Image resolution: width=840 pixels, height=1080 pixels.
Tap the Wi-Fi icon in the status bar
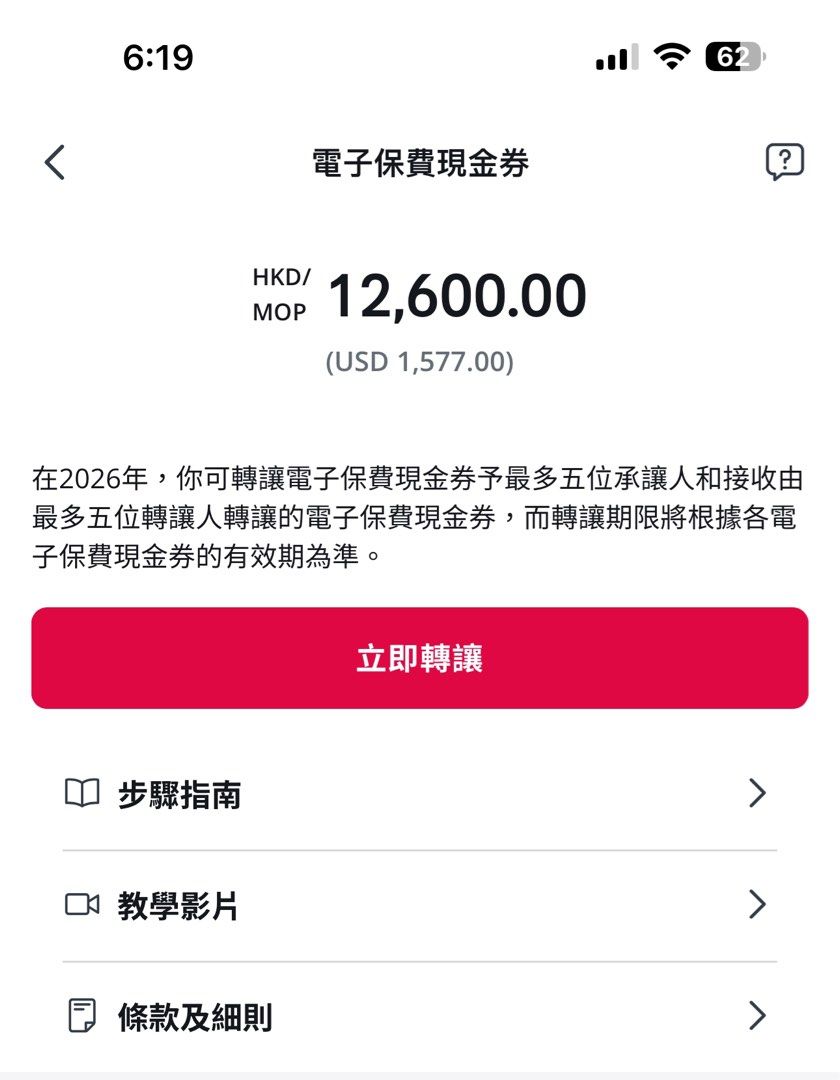coord(672,58)
